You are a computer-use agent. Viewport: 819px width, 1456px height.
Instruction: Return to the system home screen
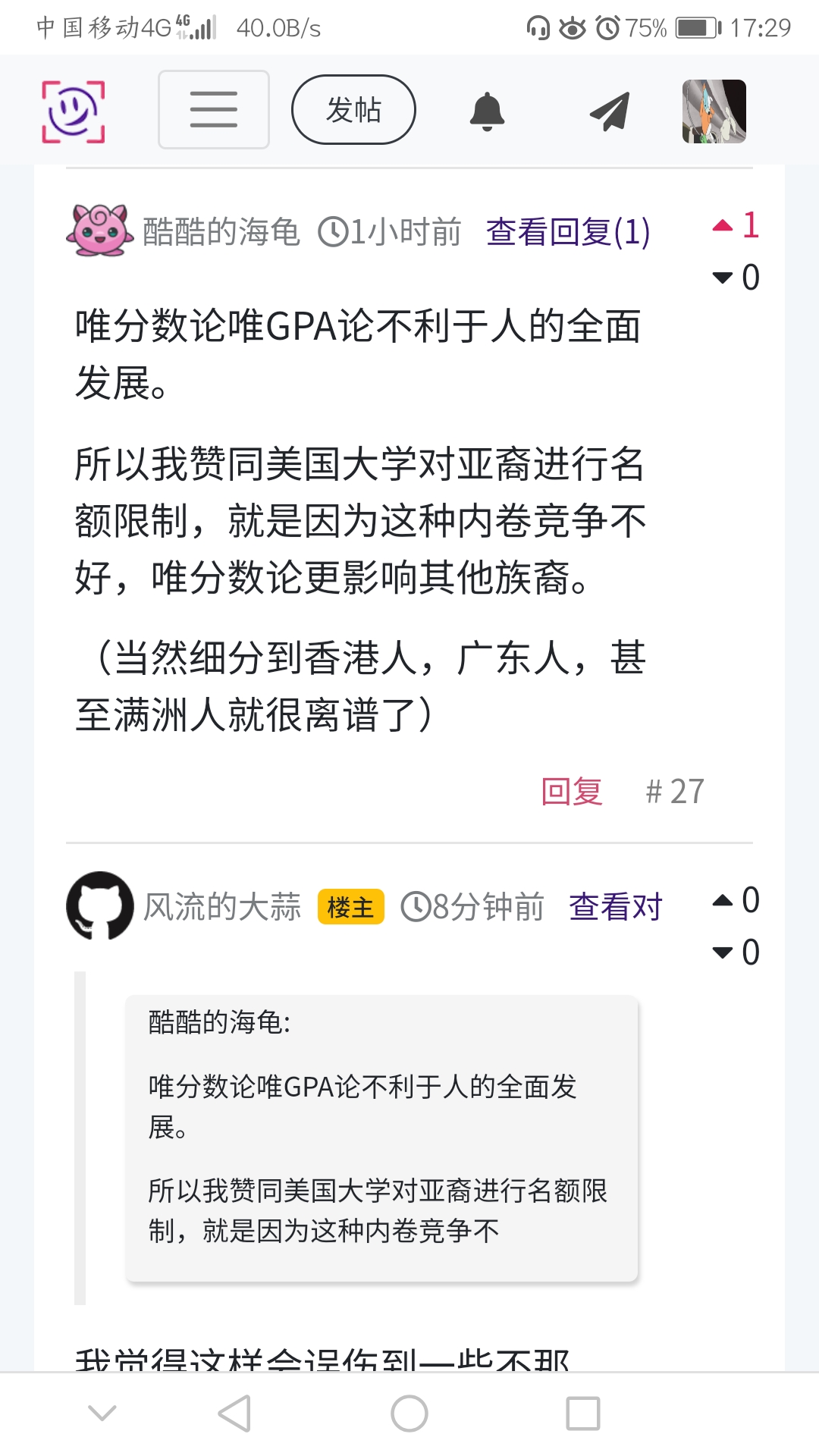click(x=409, y=1414)
